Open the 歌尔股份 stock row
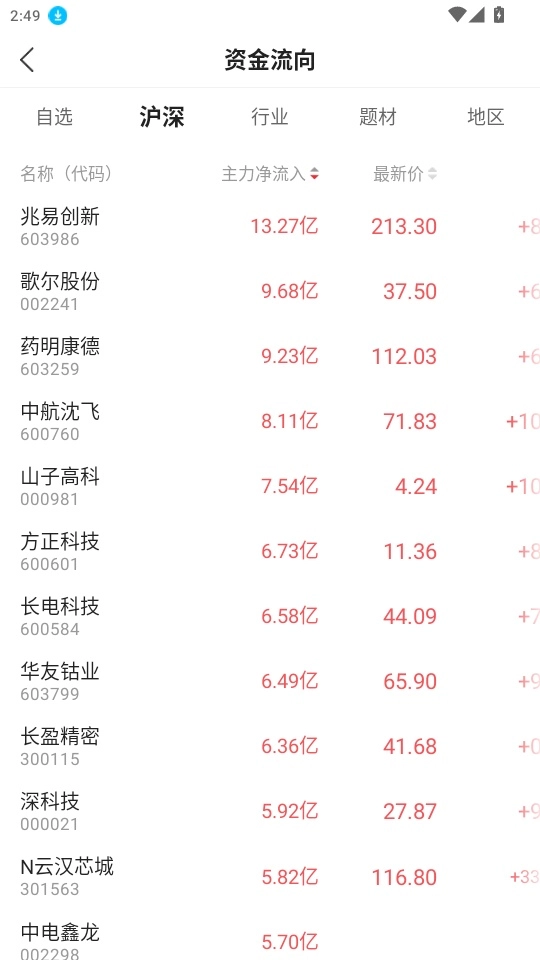540x960 pixels. [x=270, y=291]
